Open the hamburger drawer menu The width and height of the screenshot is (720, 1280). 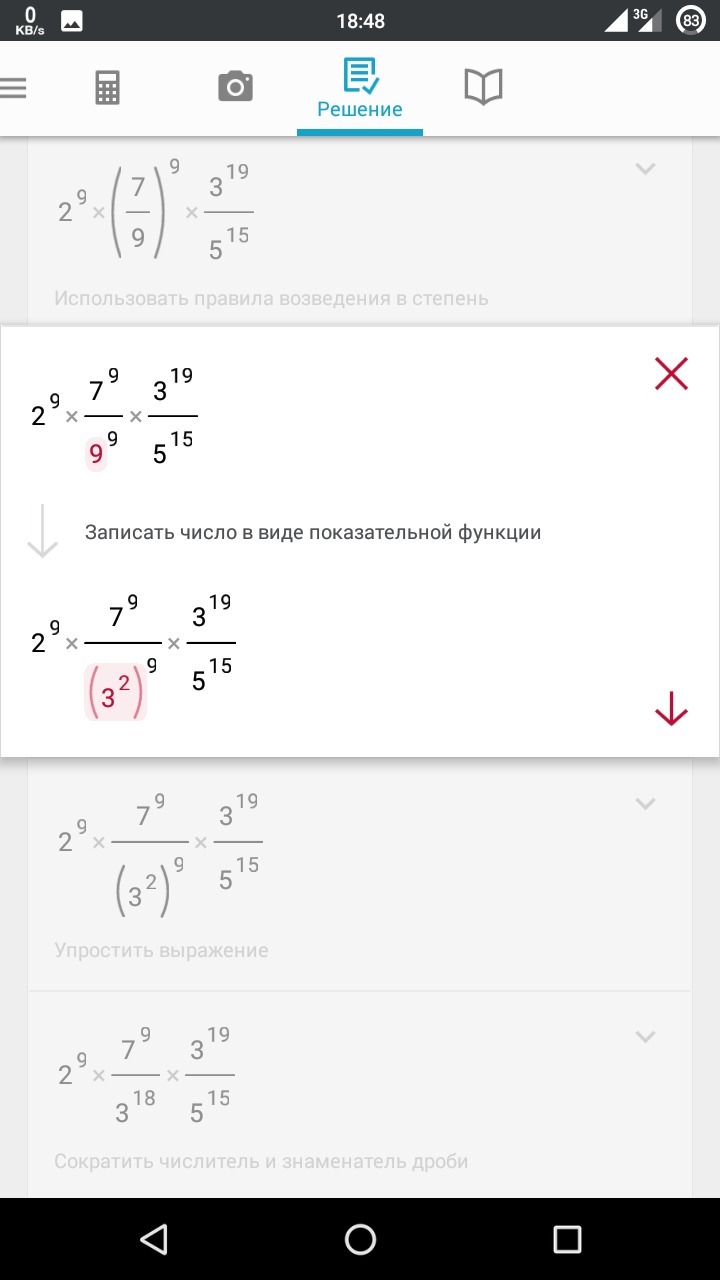(x=13, y=88)
